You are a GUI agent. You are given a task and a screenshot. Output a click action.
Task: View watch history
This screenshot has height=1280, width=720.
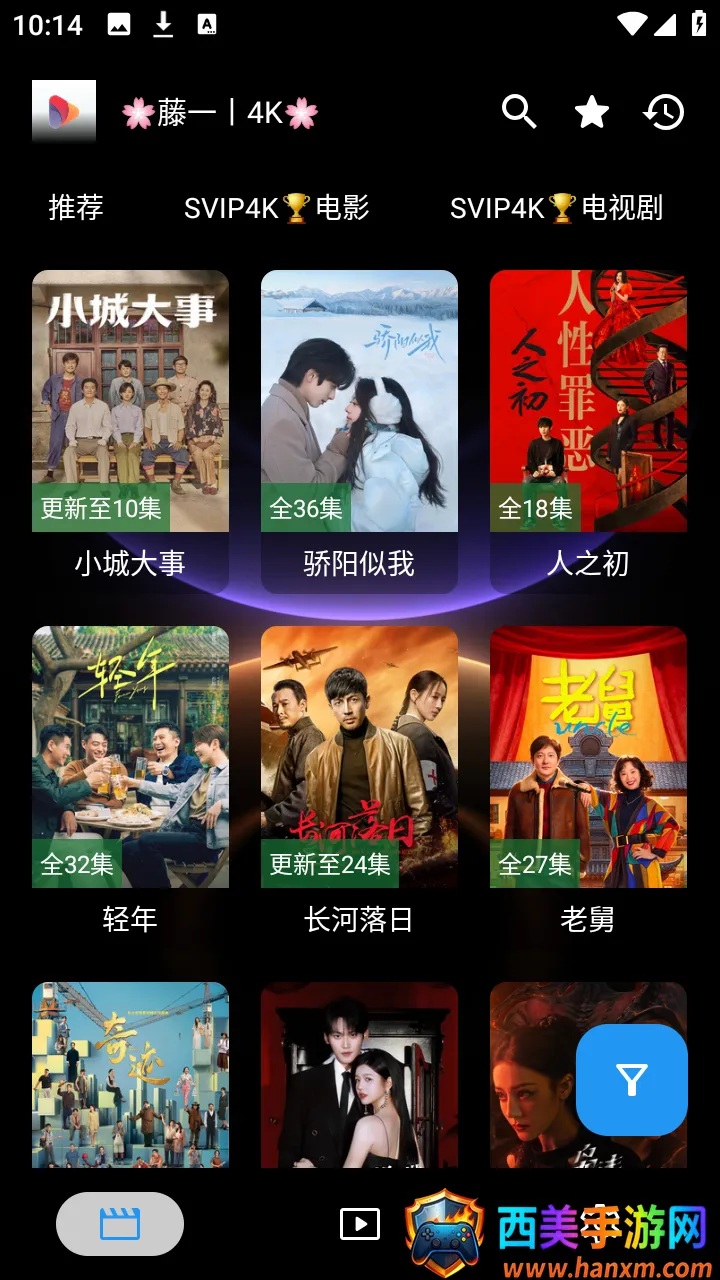click(663, 112)
